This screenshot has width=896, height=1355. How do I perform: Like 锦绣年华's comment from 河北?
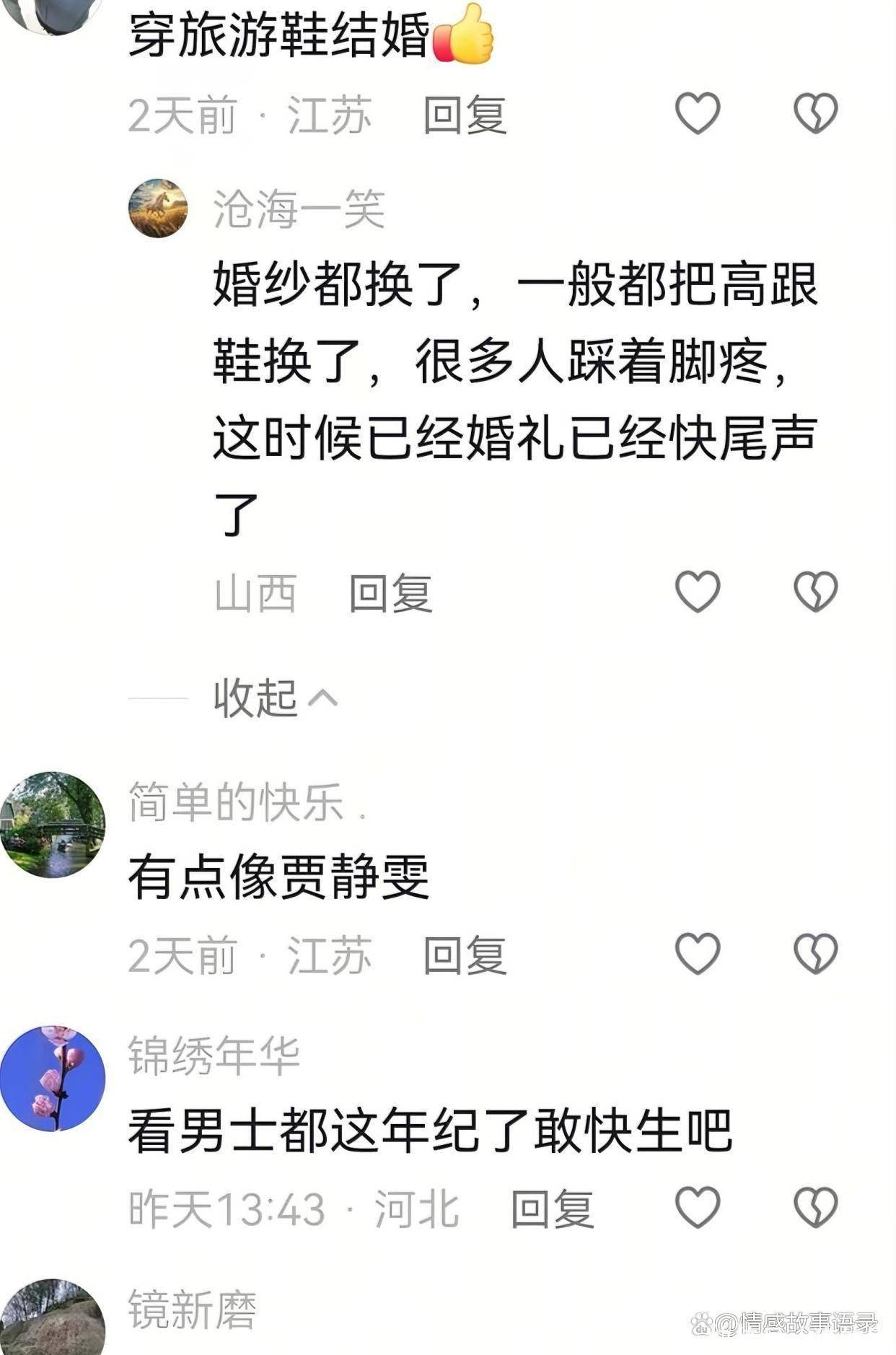[697, 1207]
